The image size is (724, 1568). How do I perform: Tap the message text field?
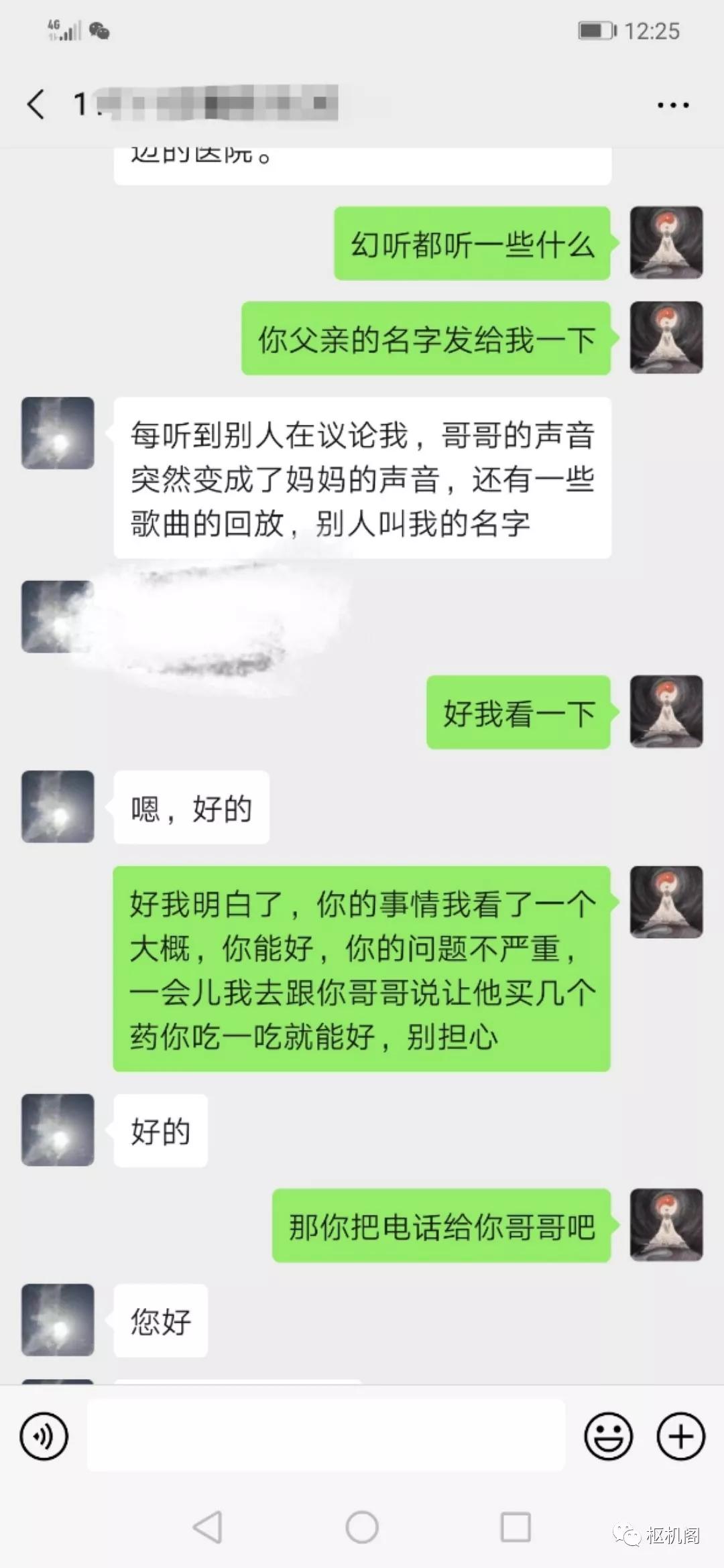click(x=326, y=1436)
